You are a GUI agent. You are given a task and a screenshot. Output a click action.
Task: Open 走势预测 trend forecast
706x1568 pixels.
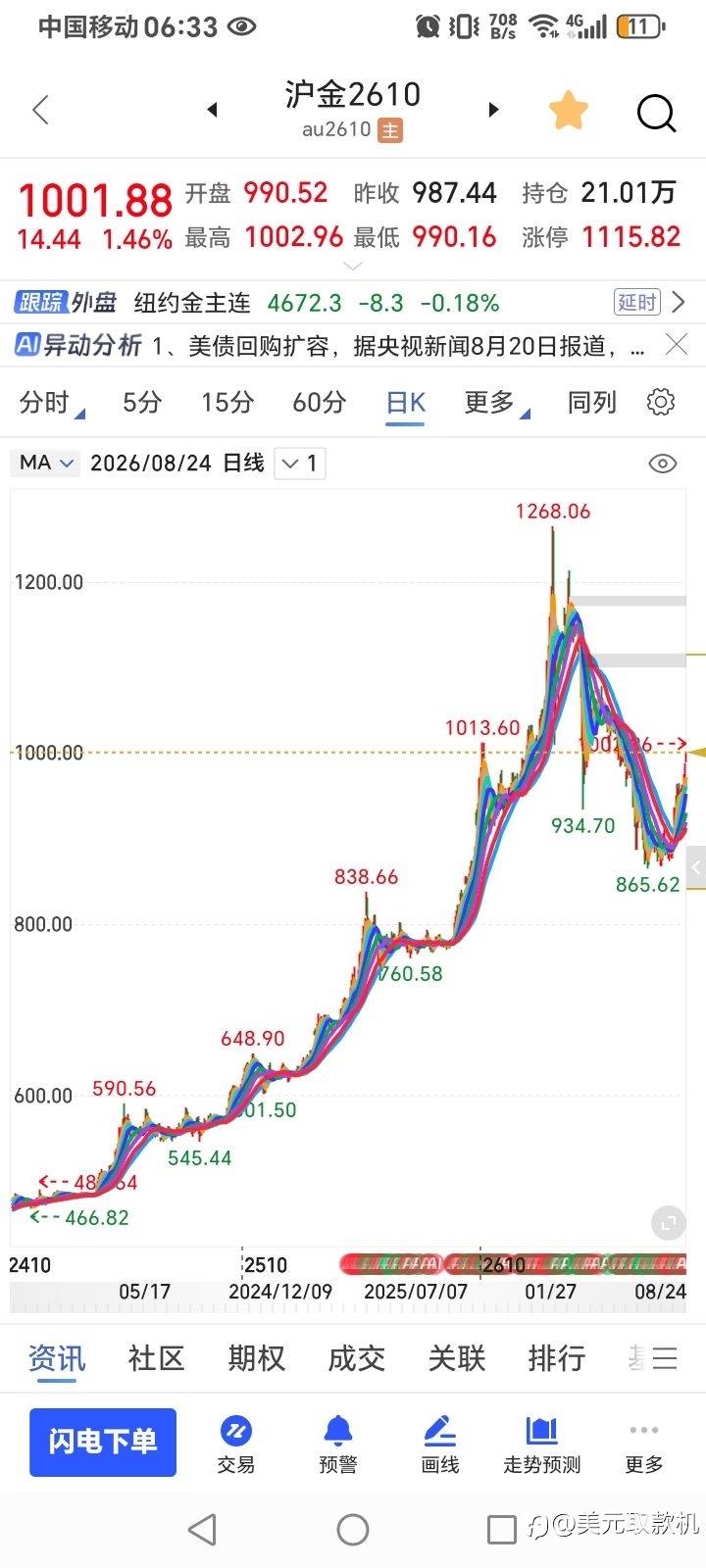click(542, 1445)
